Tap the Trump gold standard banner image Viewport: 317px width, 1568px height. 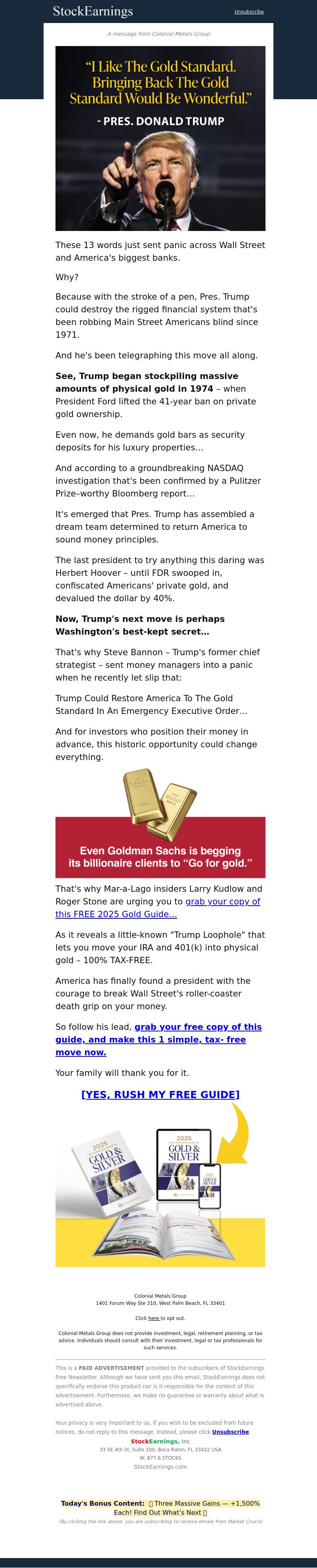tap(160, 138)
